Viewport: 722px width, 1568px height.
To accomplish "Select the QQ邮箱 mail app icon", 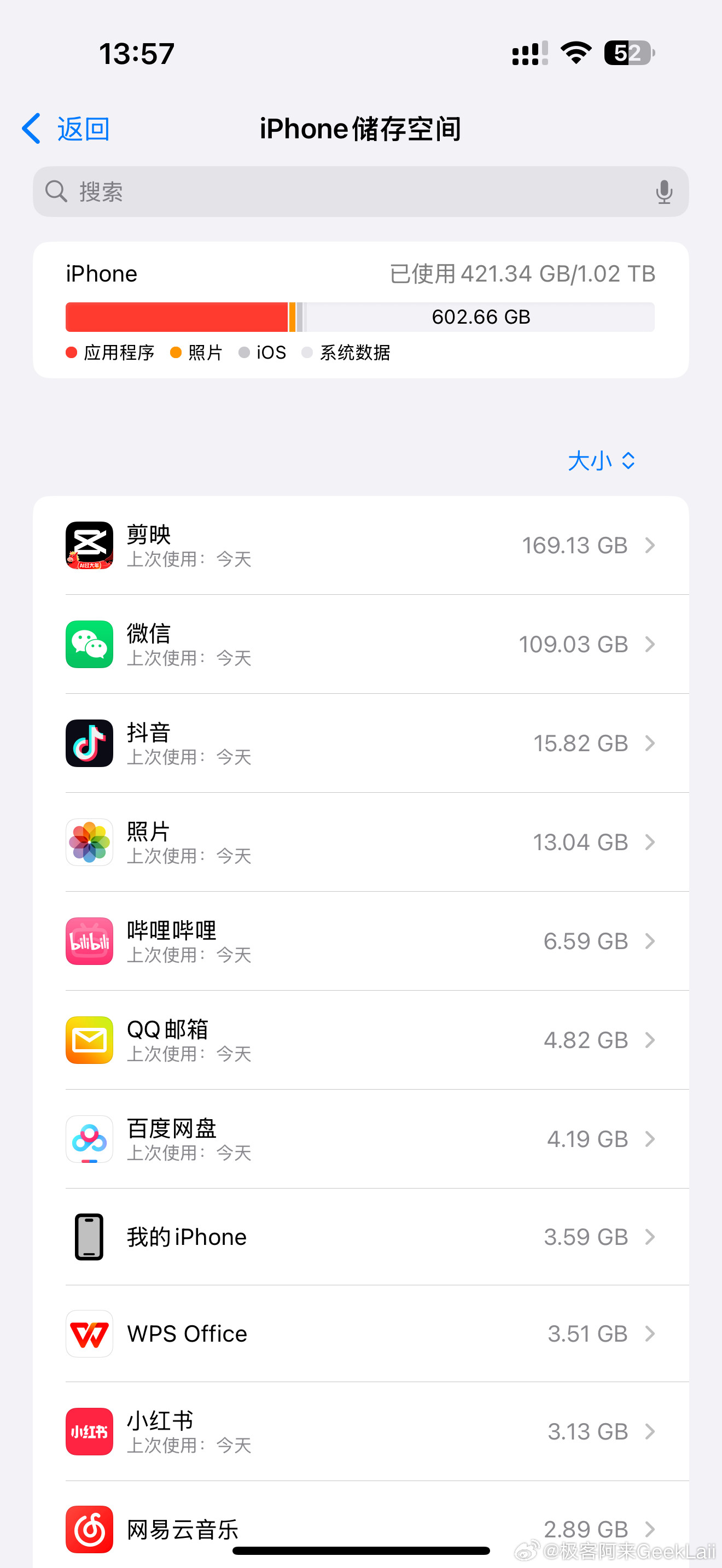I will pyautogui.click(x=89, y=1040).
